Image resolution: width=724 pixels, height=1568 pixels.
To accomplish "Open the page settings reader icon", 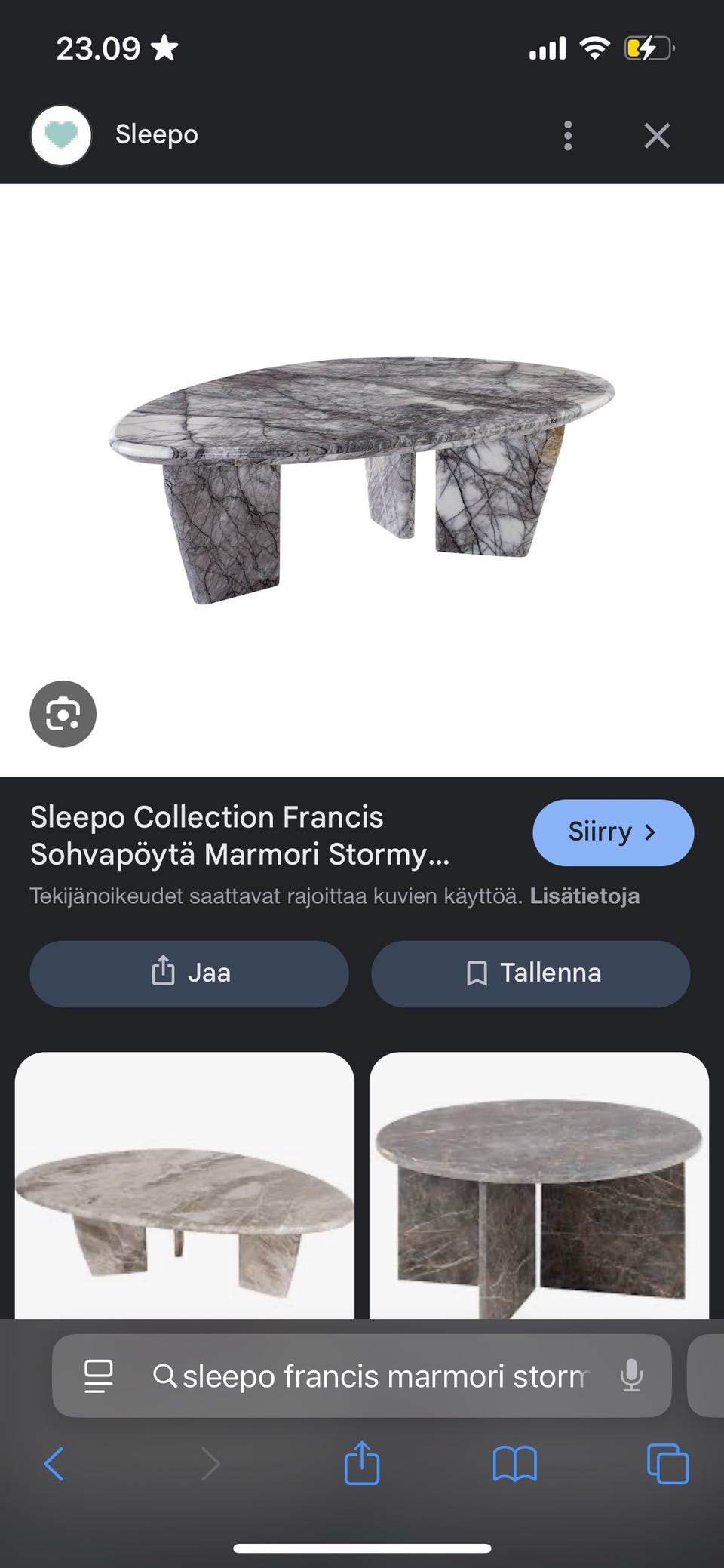I will point(99,1376).
